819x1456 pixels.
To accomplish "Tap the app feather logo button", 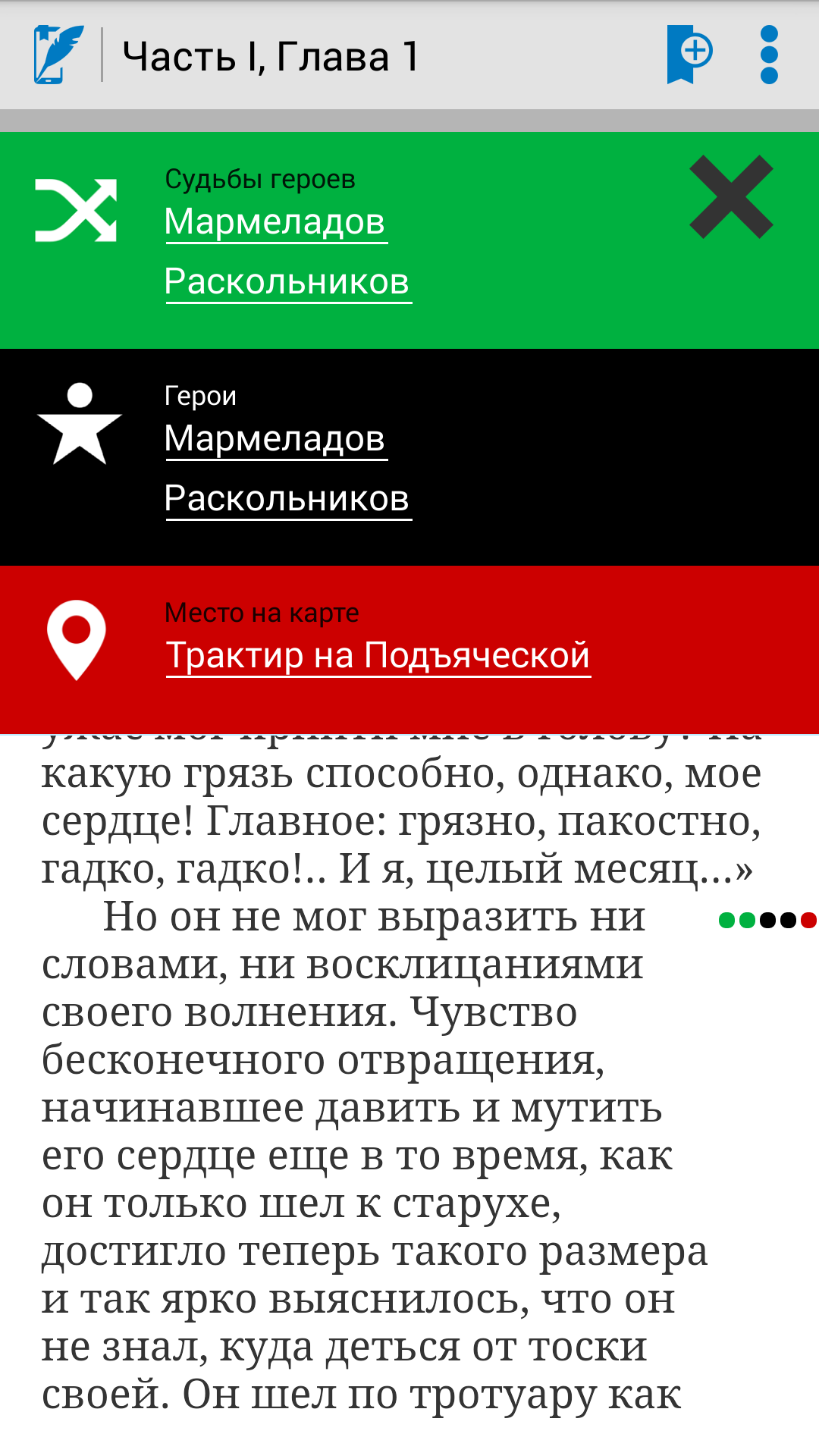I will tap(58, 55).
